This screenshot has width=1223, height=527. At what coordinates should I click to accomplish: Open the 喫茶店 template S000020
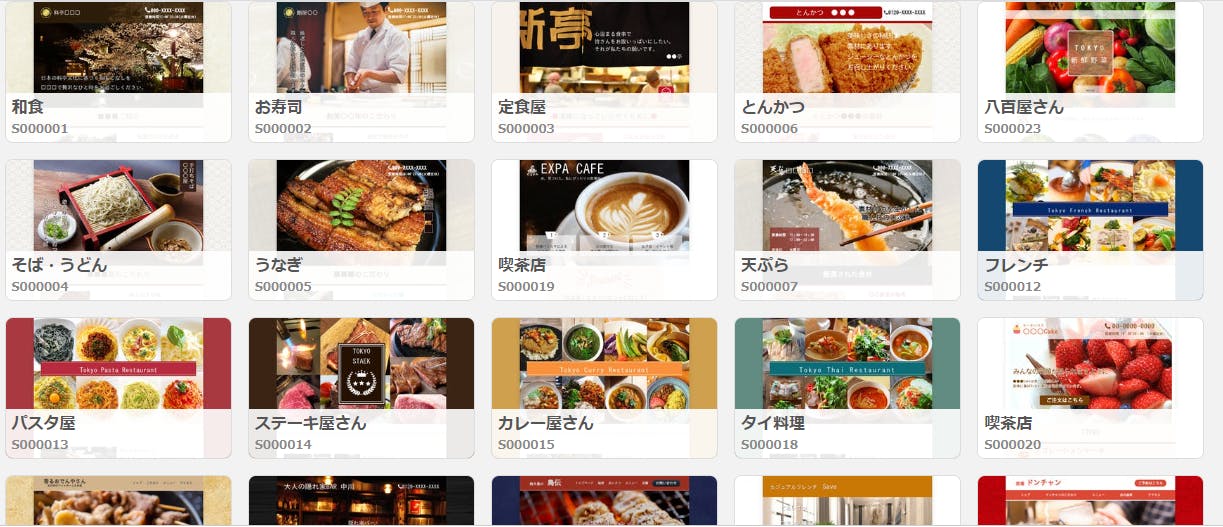tap(1090, 388)
